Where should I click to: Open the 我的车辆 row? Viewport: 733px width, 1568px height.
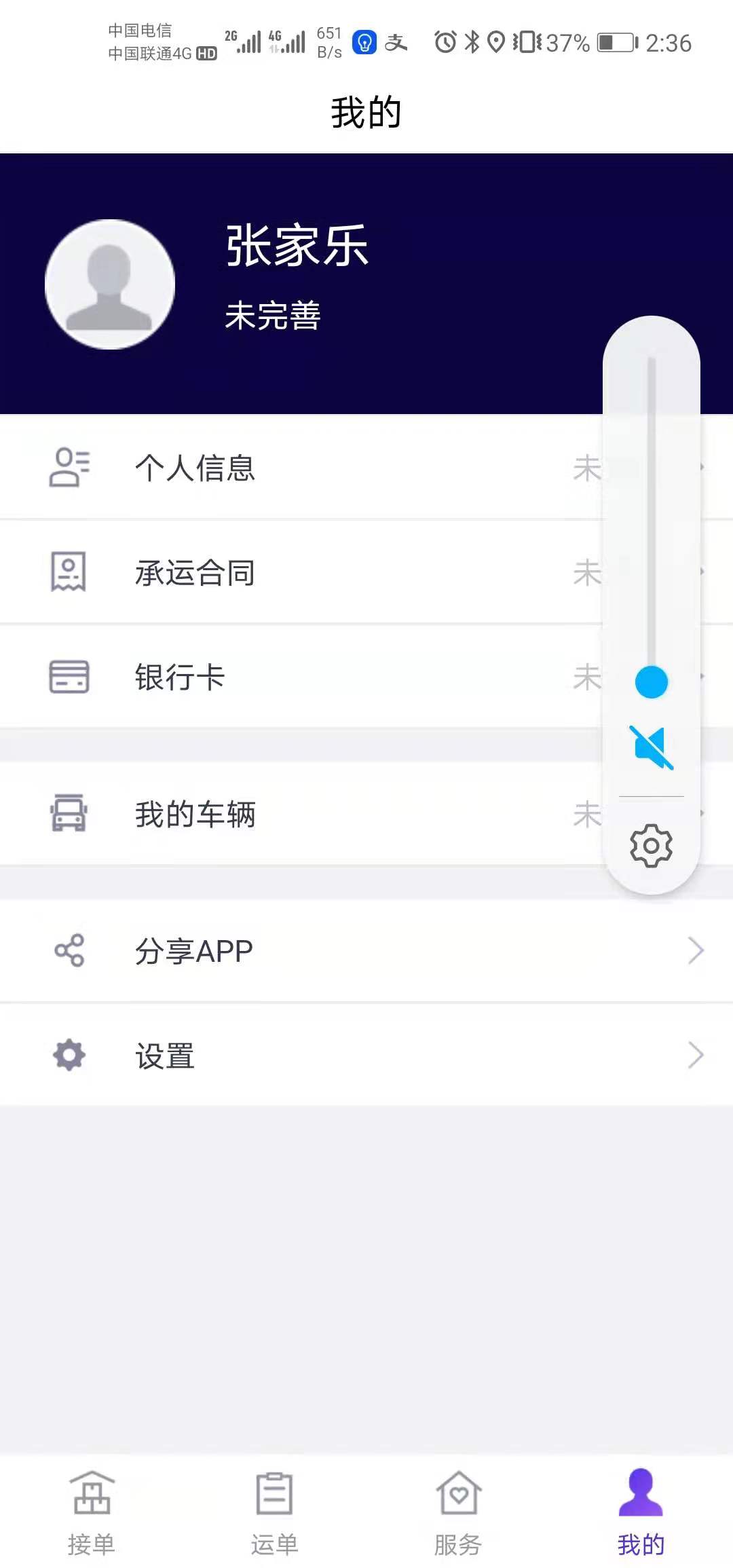[x=366, y=813]
